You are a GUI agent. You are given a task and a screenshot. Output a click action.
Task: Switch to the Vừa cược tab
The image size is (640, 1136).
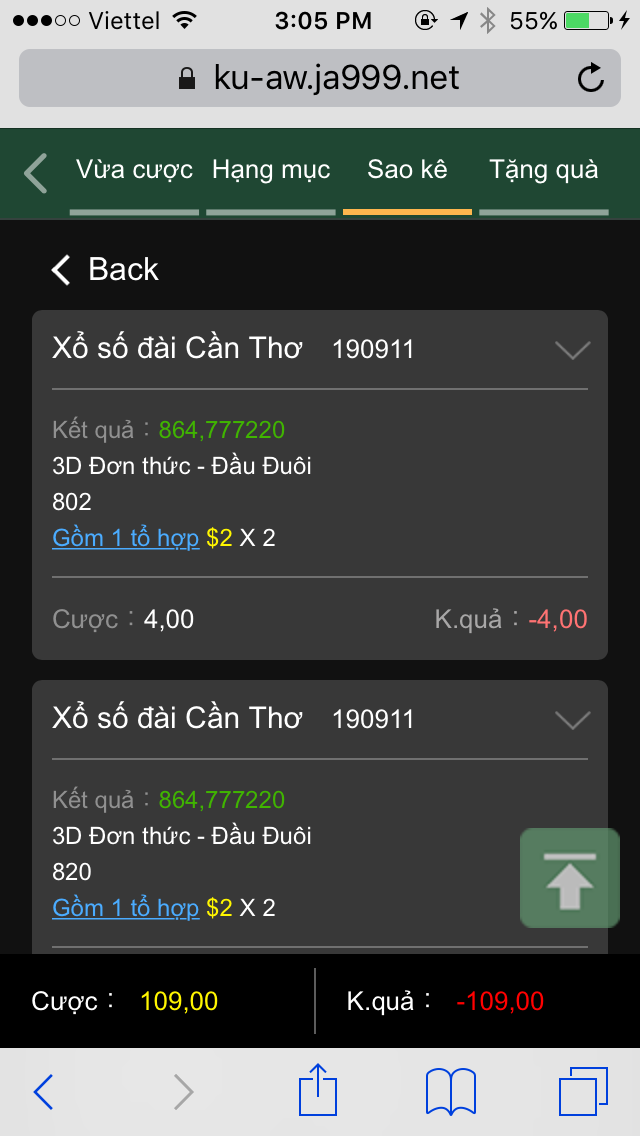click(134, 170)
